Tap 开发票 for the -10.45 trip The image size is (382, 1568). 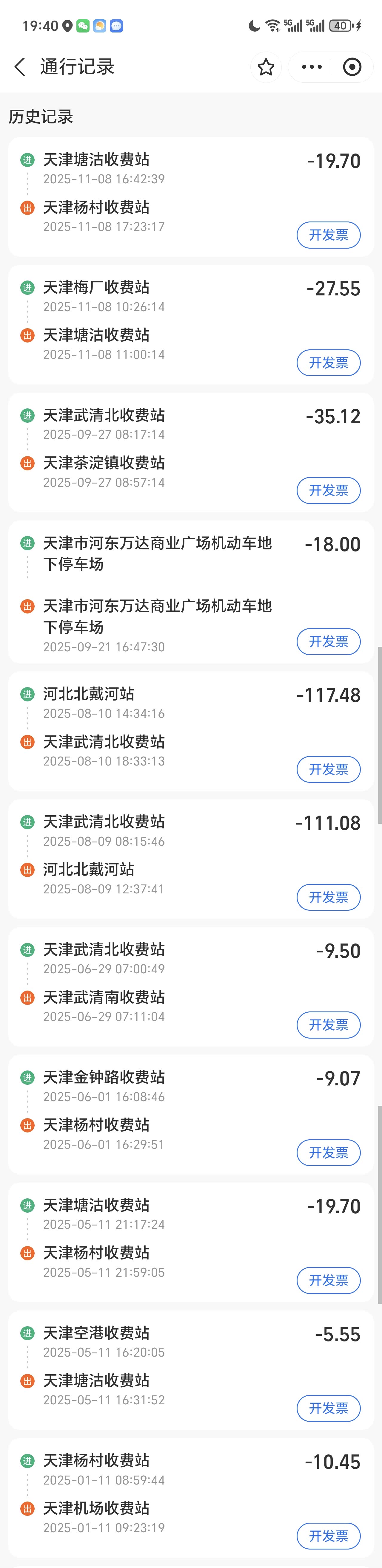point(328,1536)
